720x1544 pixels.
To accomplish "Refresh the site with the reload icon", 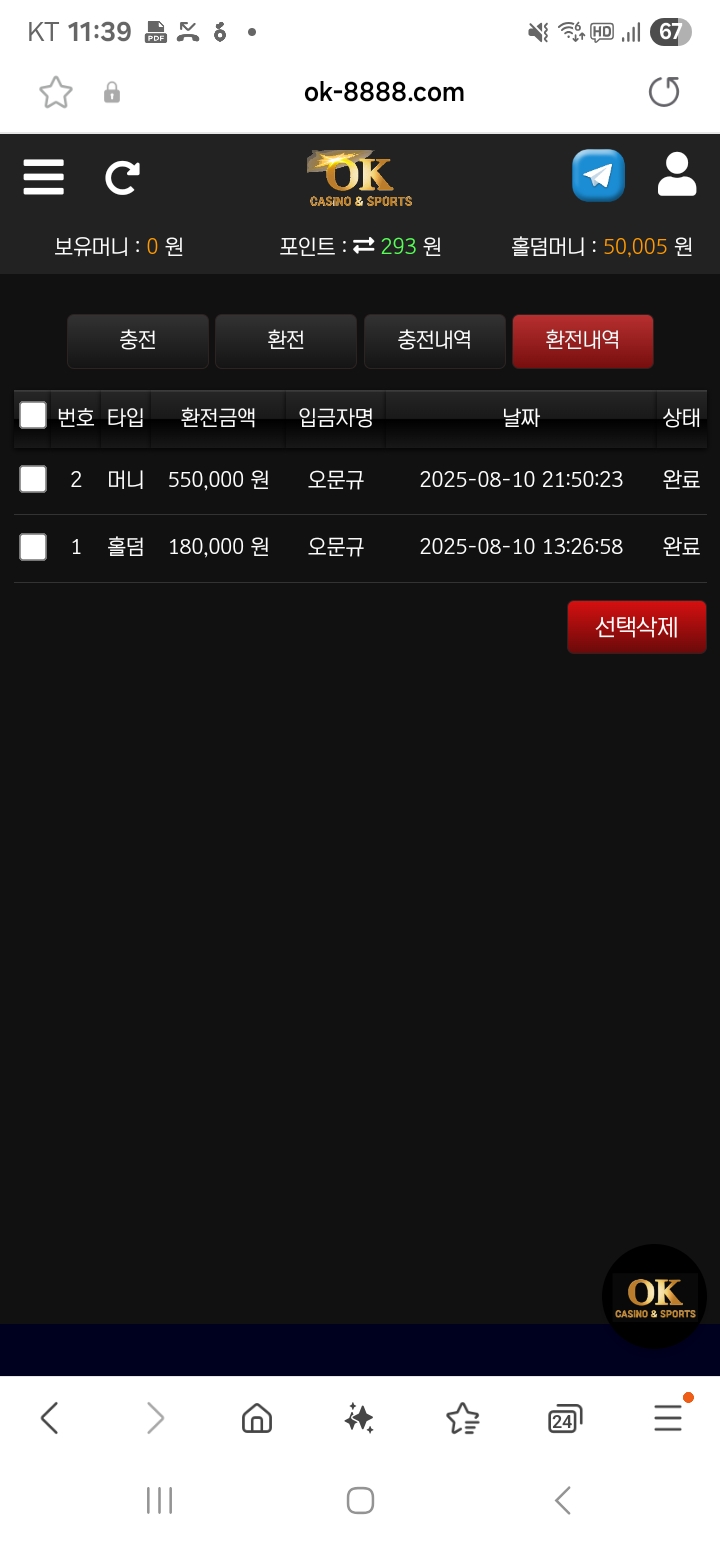I will pos(122,178).
